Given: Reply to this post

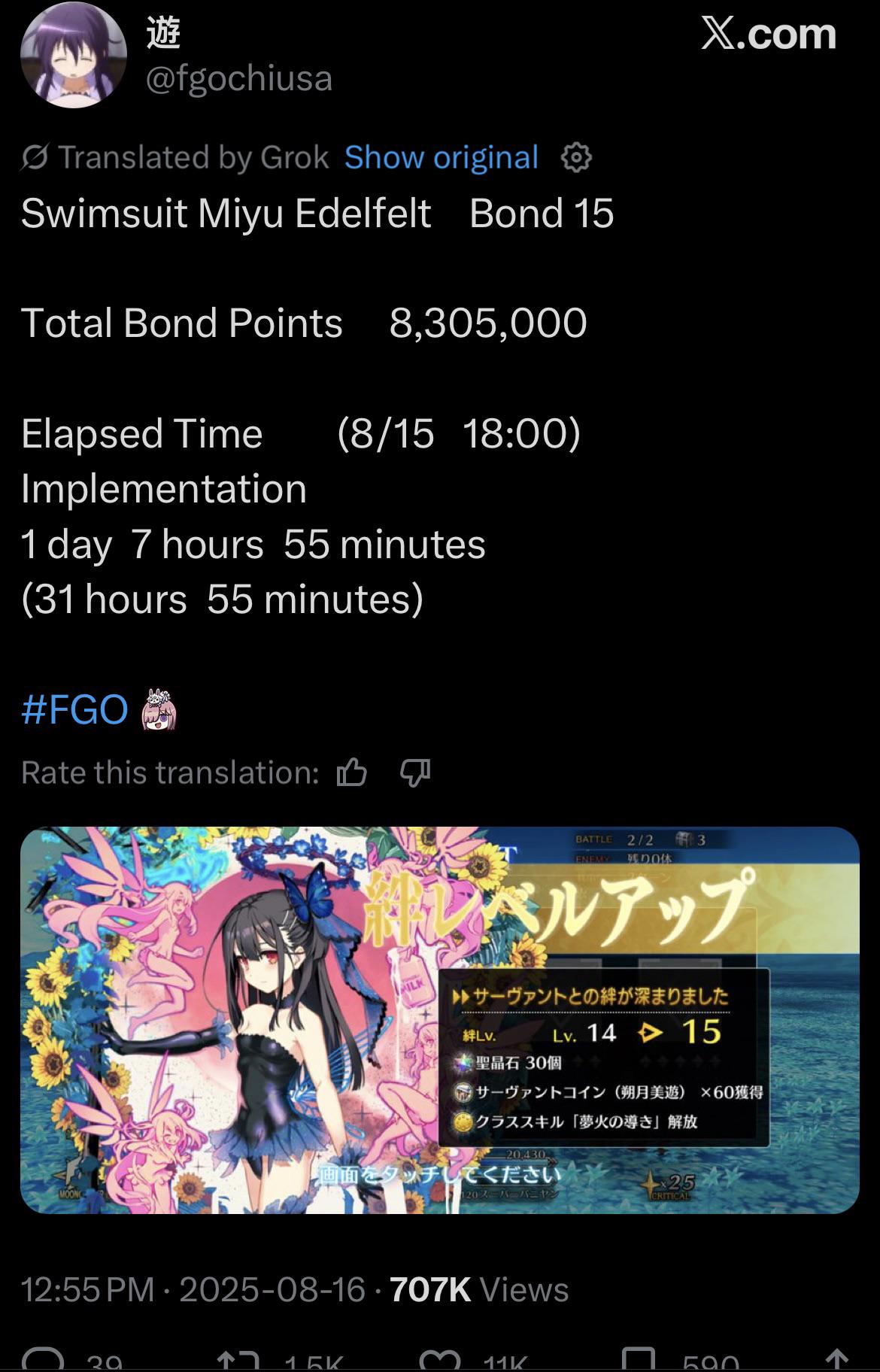Looking at the screenshot, I should [x=44, y=1360].
